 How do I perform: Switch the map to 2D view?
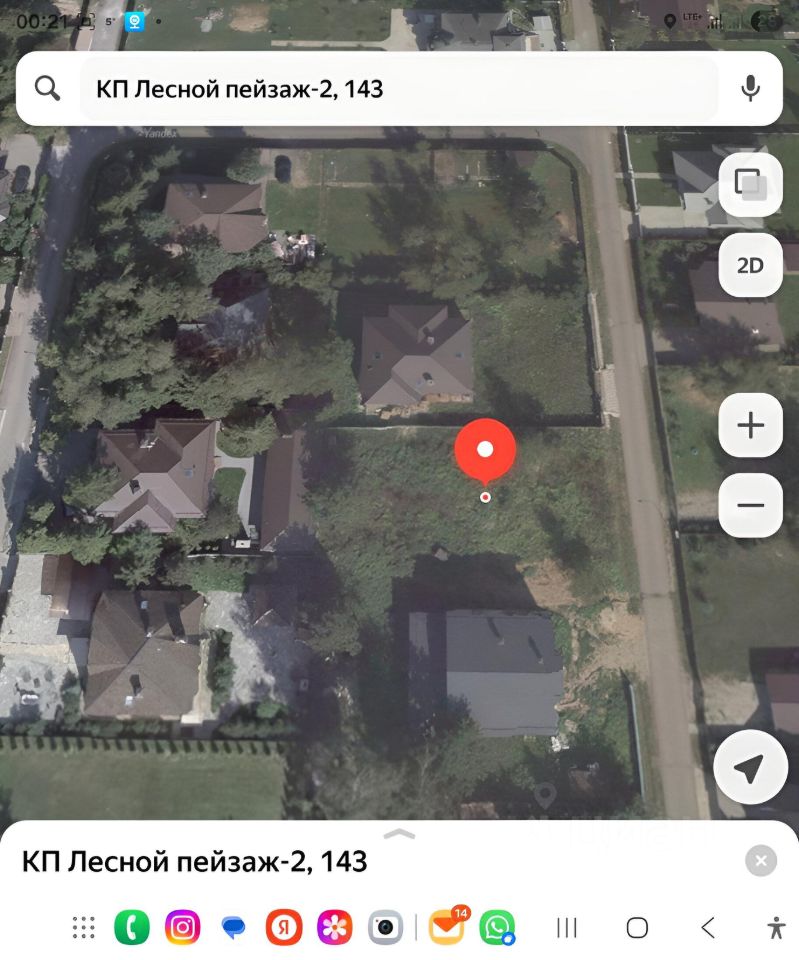[750, 266]
